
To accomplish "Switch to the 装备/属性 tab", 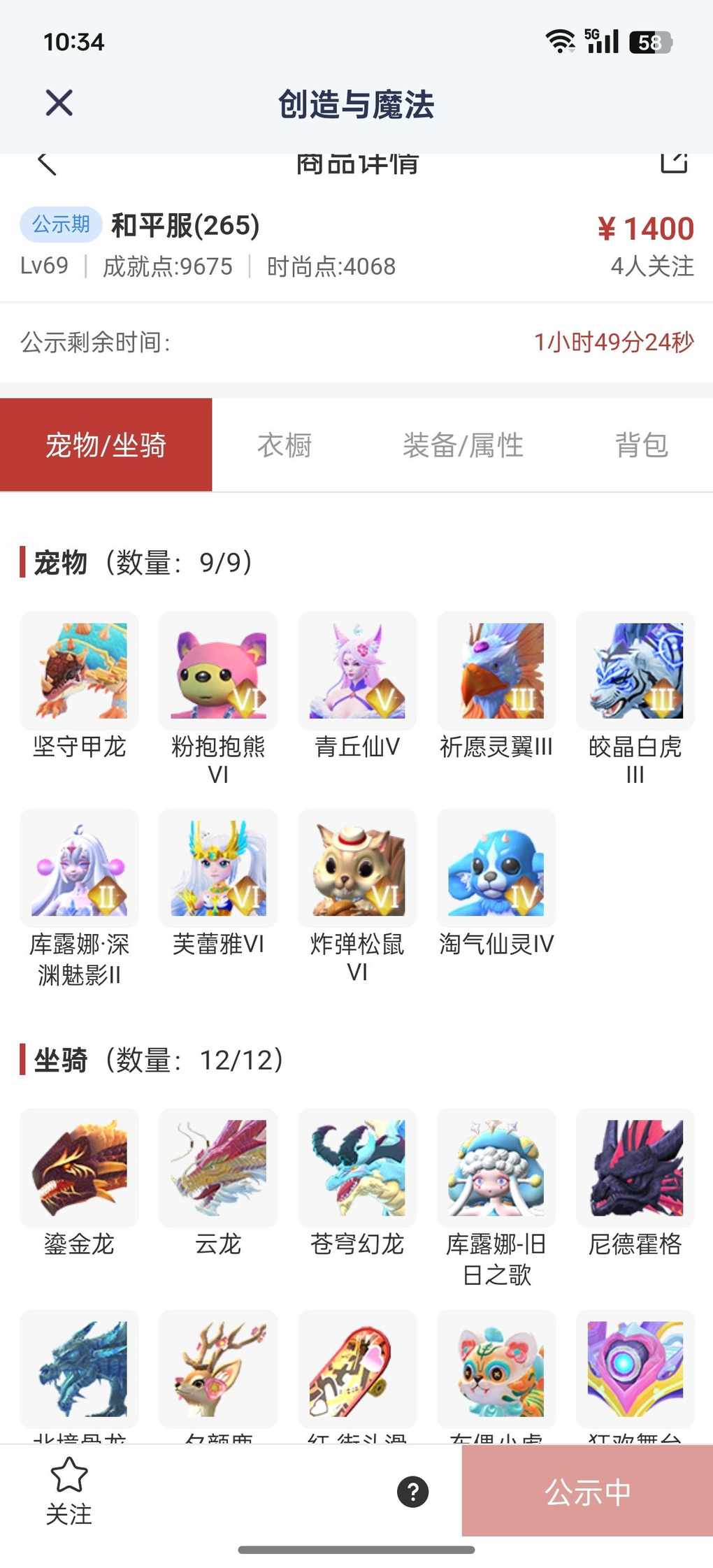I will click(x=463, y=445).
